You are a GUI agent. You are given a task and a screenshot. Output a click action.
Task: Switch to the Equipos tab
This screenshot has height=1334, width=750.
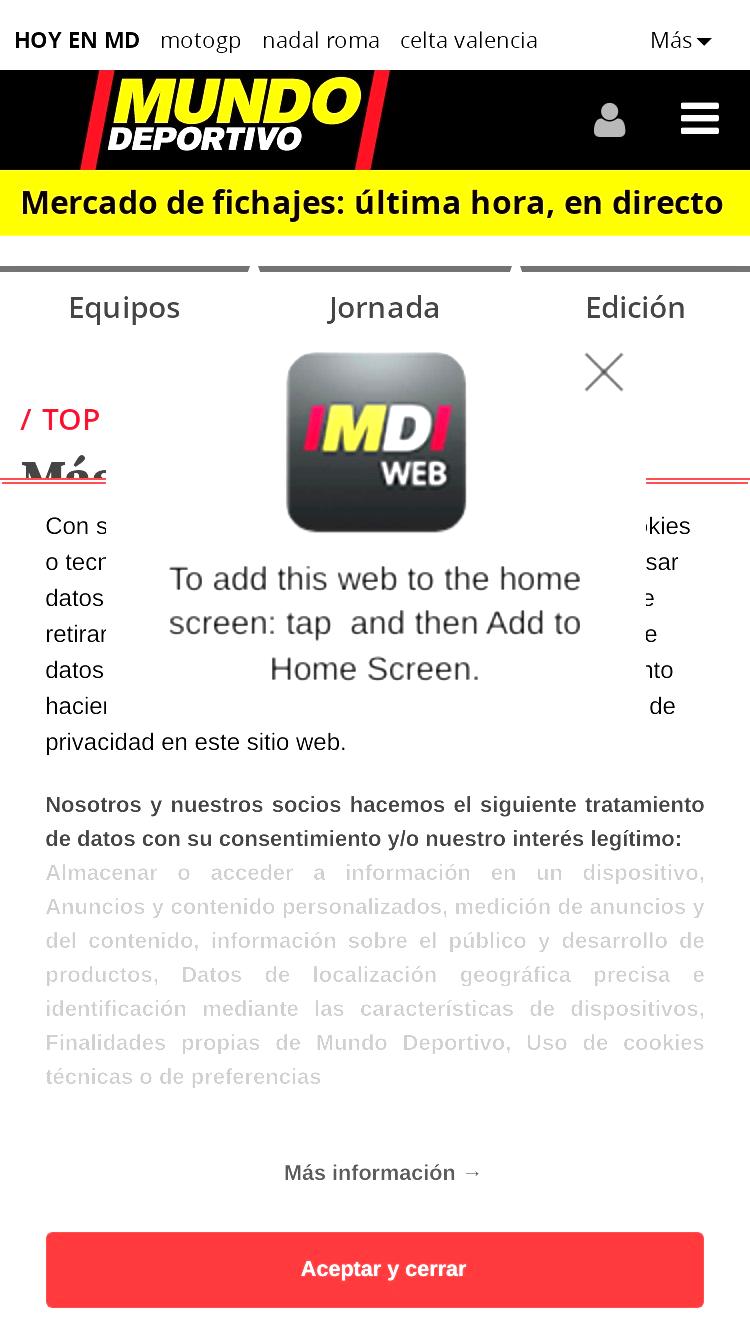coord(125,307)
